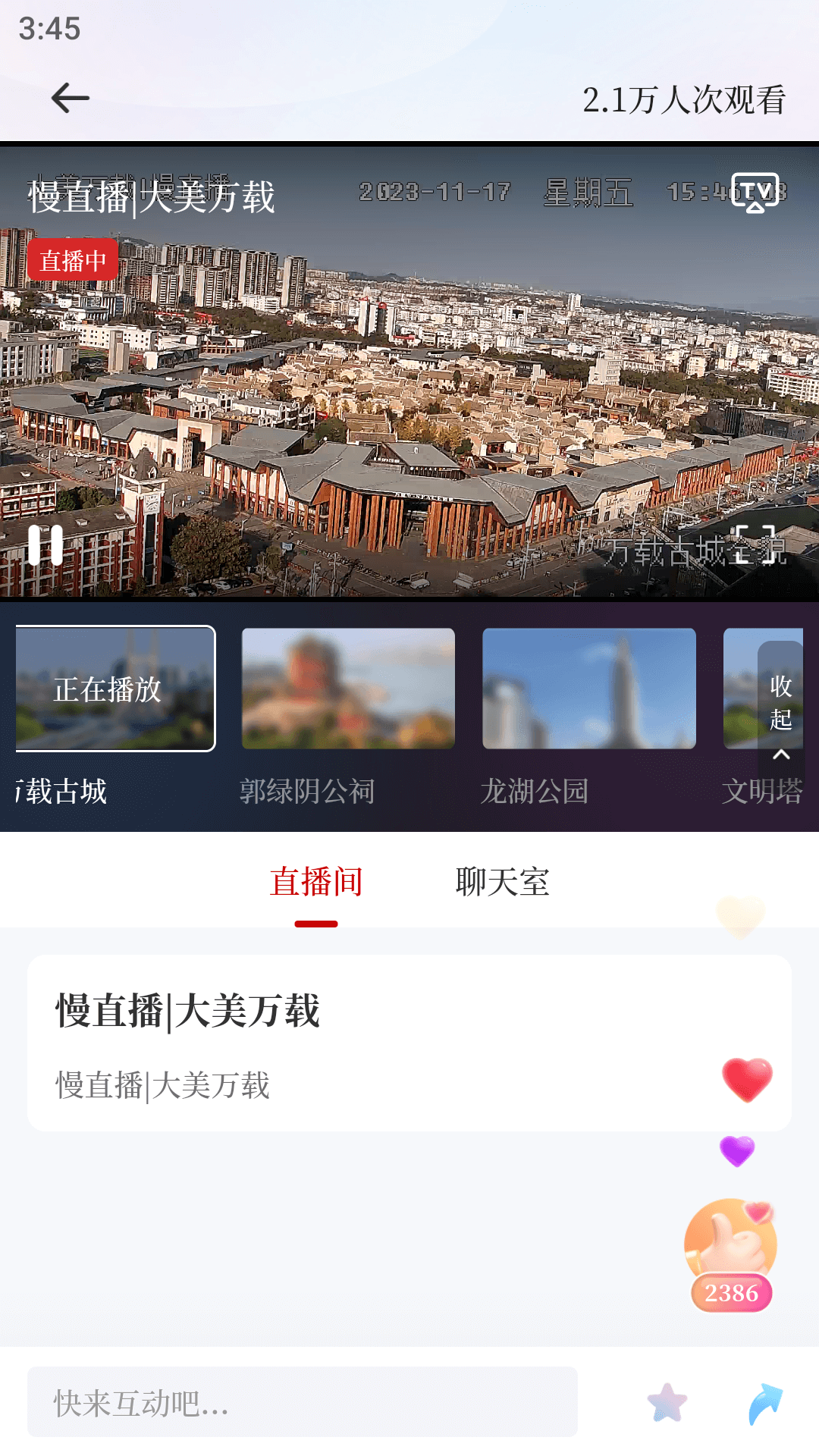The width and height of the screenshot is (819, 1456).
Task: Tap the share arrow icon
Action: click(766, 1403)
